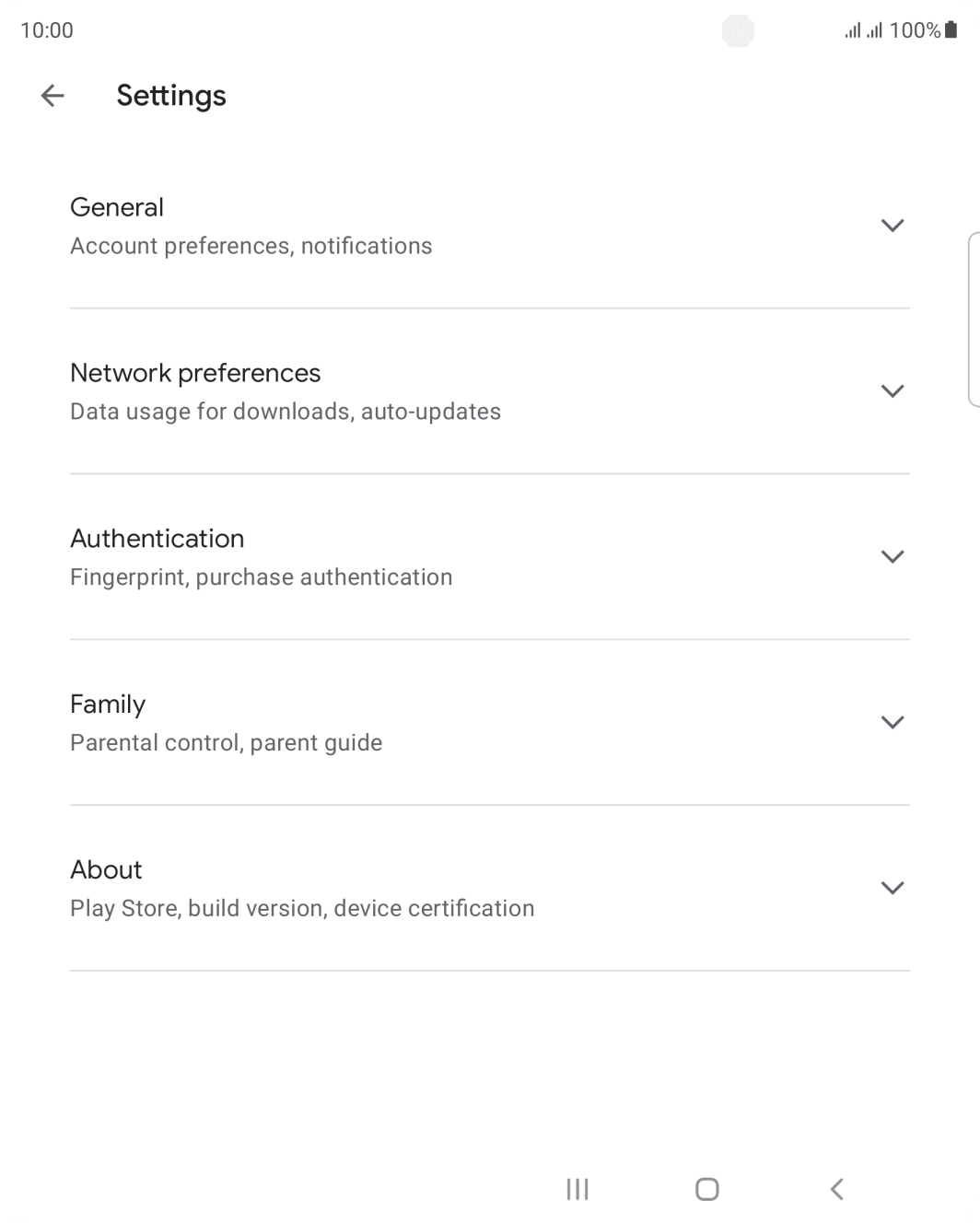The width and height of the screenshot is (980, 1223).
Task: Expand the About section
Action: pos(892,888)
